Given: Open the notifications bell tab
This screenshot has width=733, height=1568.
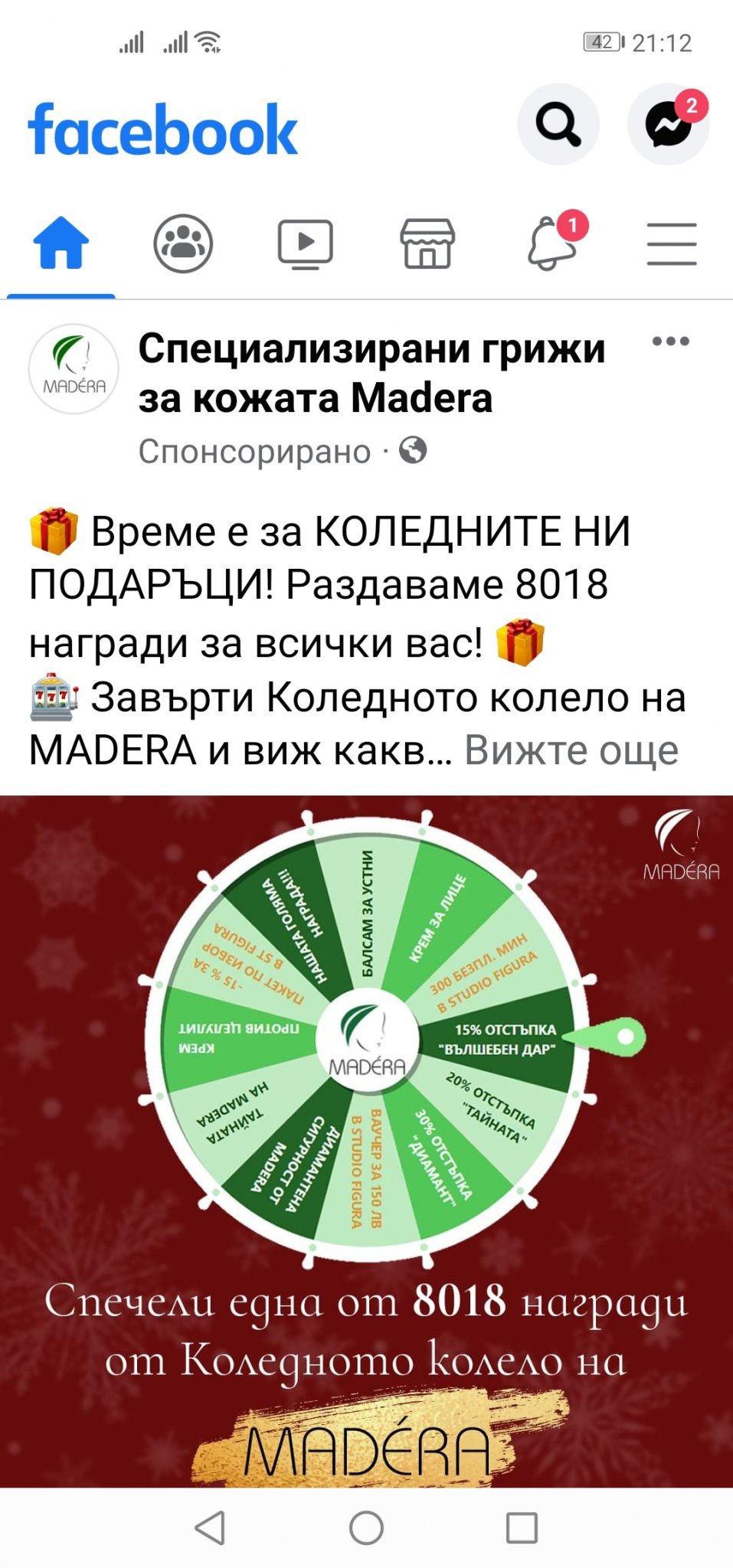Looking at the screenshot, I should click(x=551, y=244).
